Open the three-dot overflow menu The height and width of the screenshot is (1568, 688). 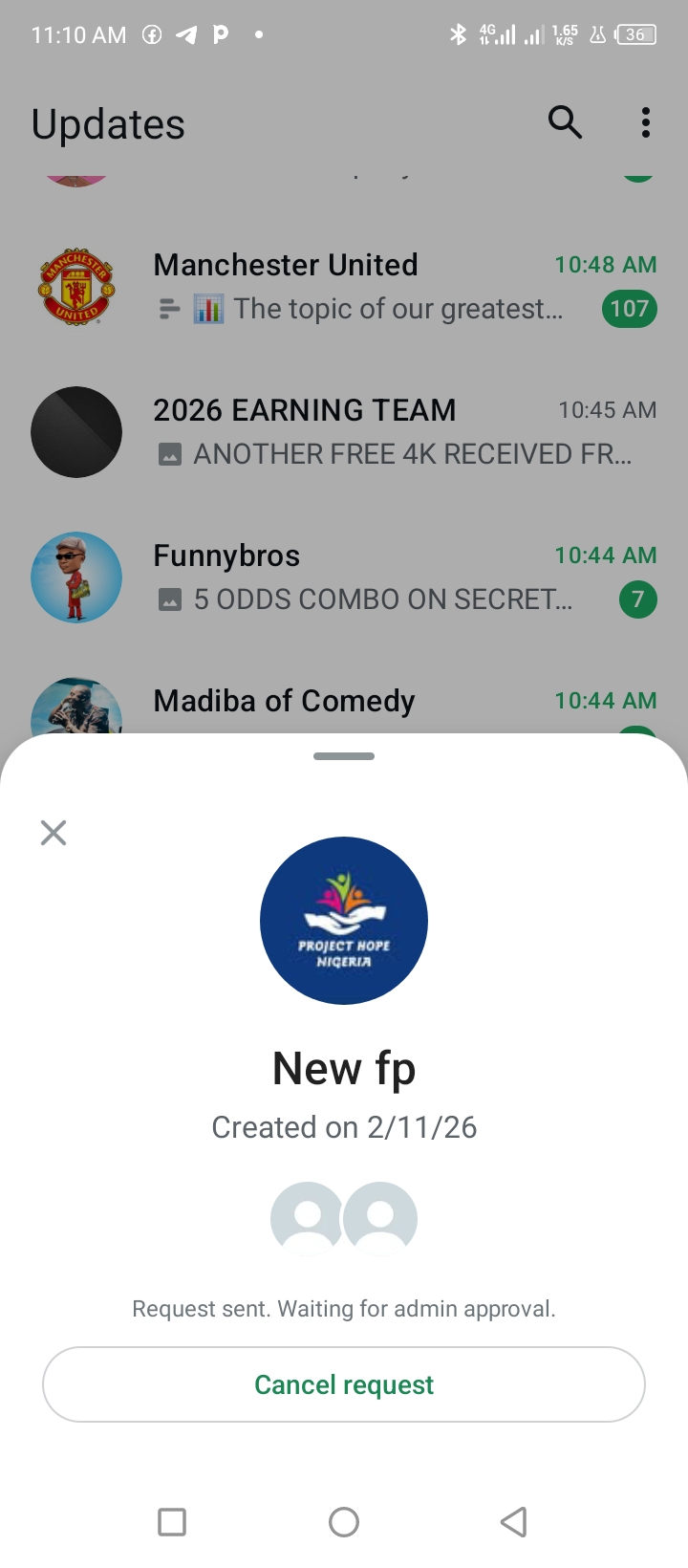[646, 122]
